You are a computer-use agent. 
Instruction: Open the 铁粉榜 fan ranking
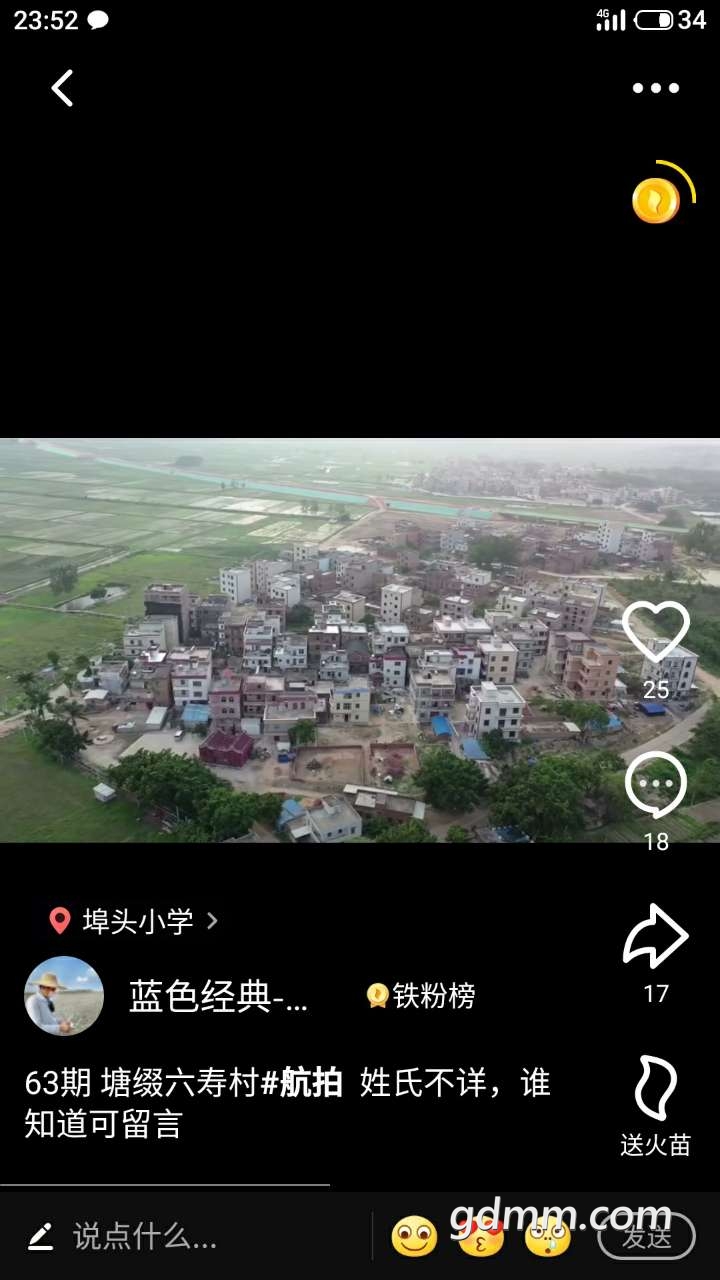[x=421, y=996]
